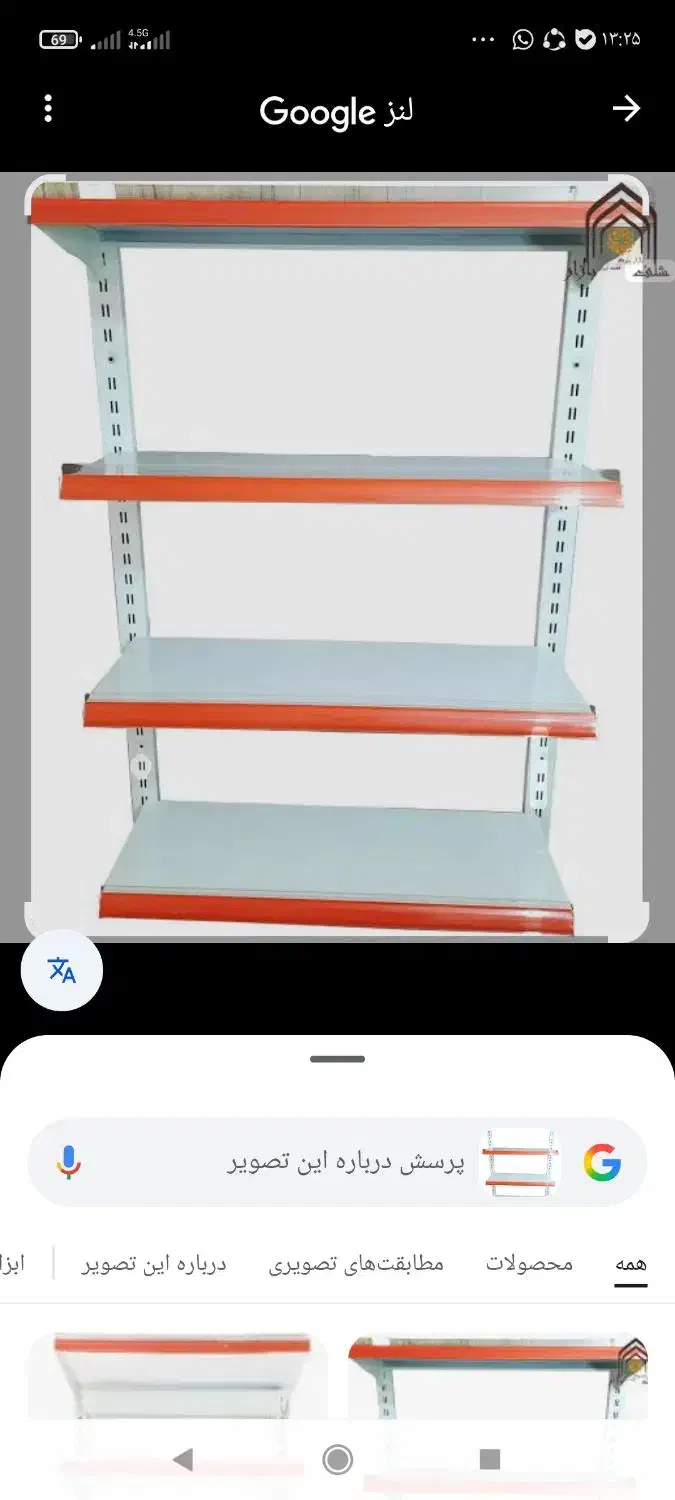Tap the arrow icon in the top bar
The width and height of the screenshot is (675, 1500).
click(626, 108)
